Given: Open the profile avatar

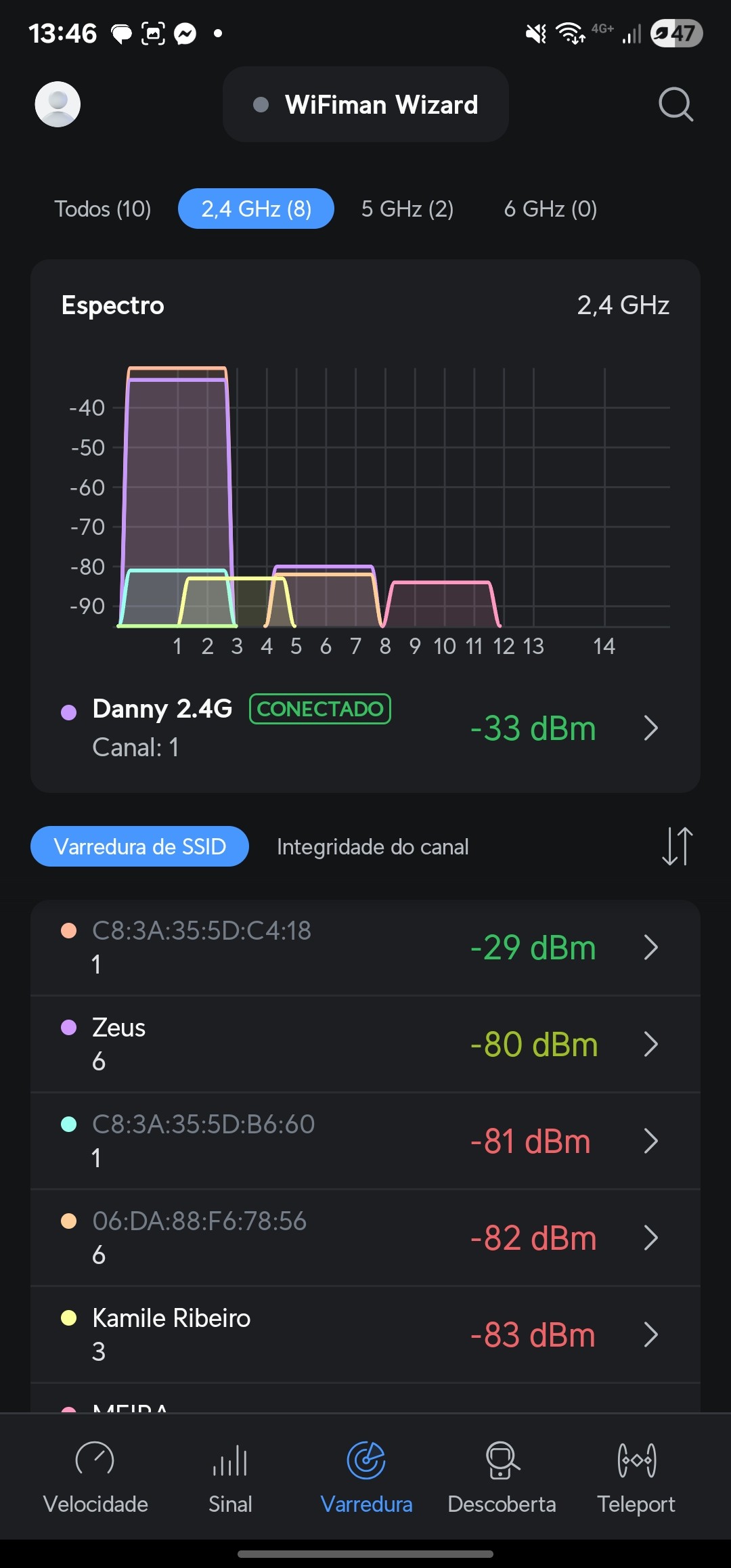Looking at the screenshot, I should 58,104.
